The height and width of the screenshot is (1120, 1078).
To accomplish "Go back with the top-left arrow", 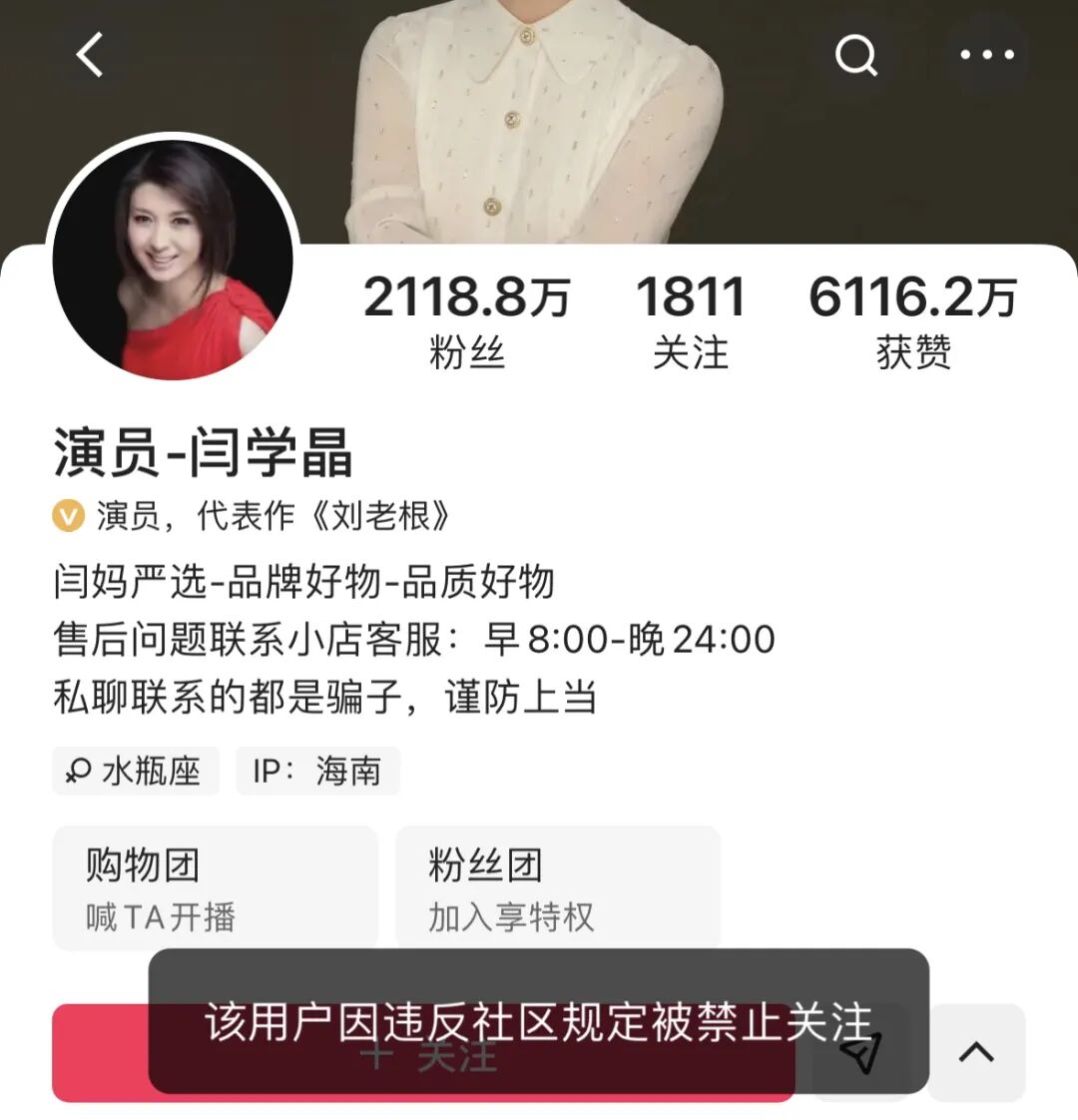I will point(90,54).
